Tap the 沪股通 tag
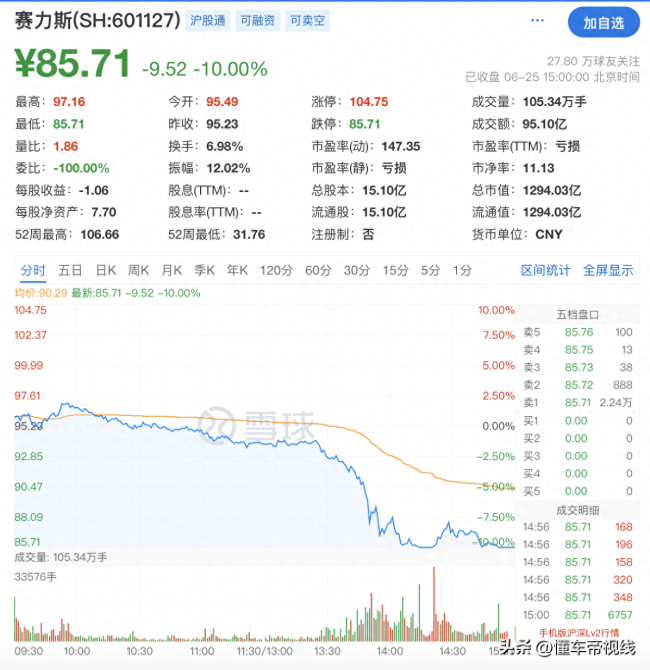 click(205, 21)
